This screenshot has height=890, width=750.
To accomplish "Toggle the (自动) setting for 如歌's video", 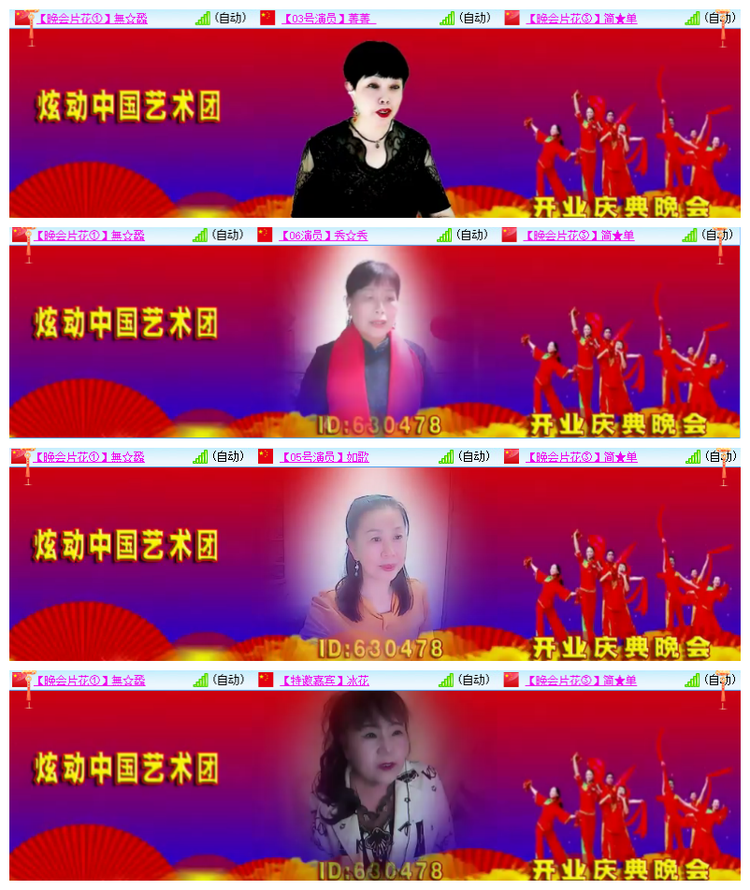I will coord(472,457).
